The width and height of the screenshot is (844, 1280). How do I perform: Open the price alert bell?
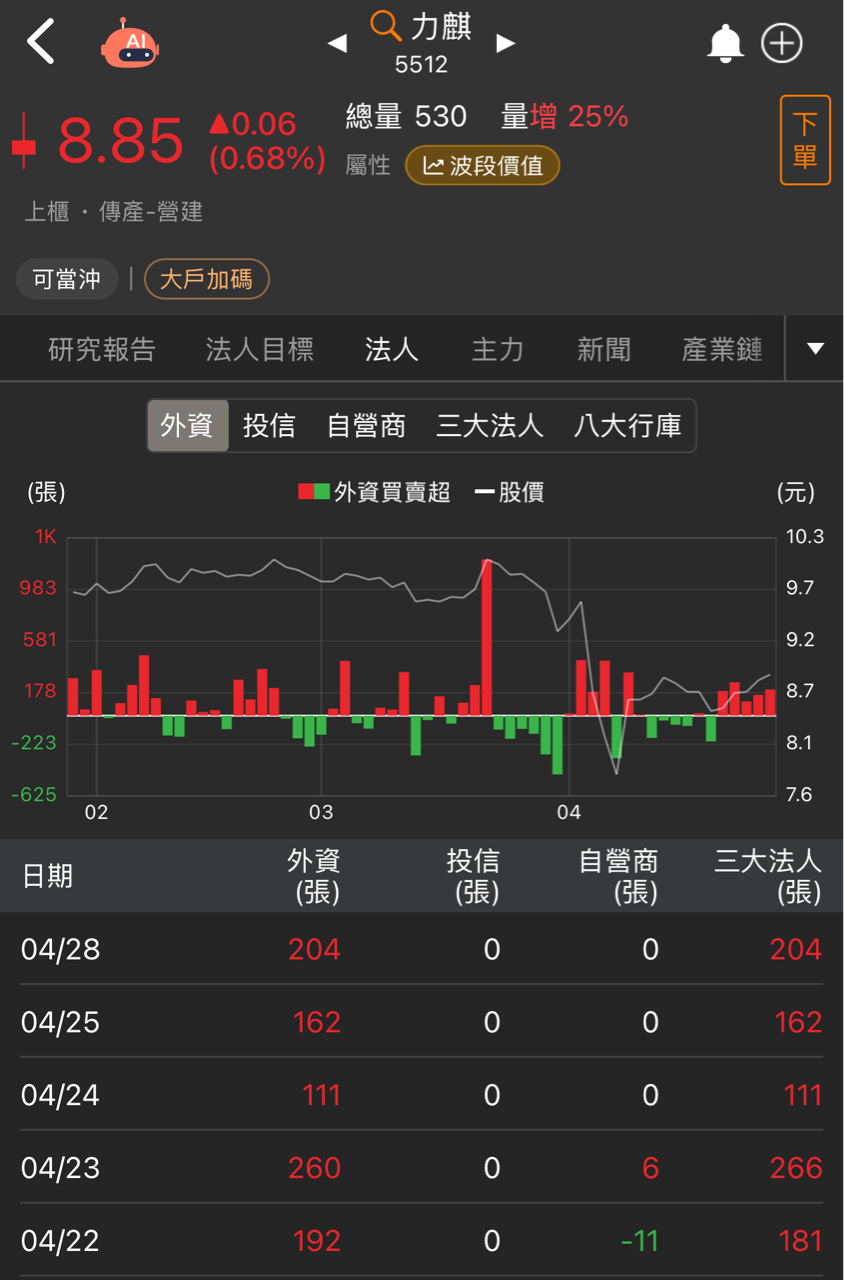[x=725, y=43]
